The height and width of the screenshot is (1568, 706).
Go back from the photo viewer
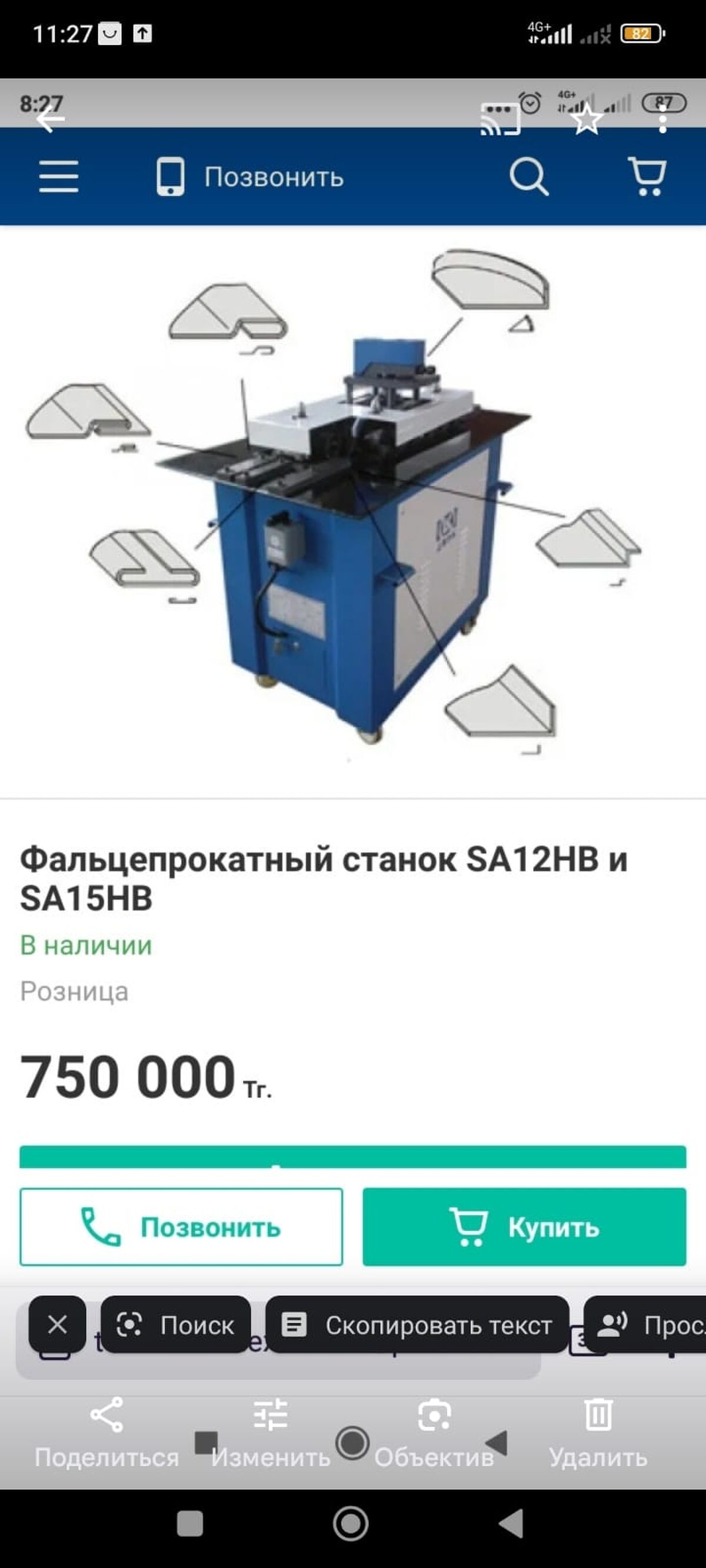[x=50, y=120]
